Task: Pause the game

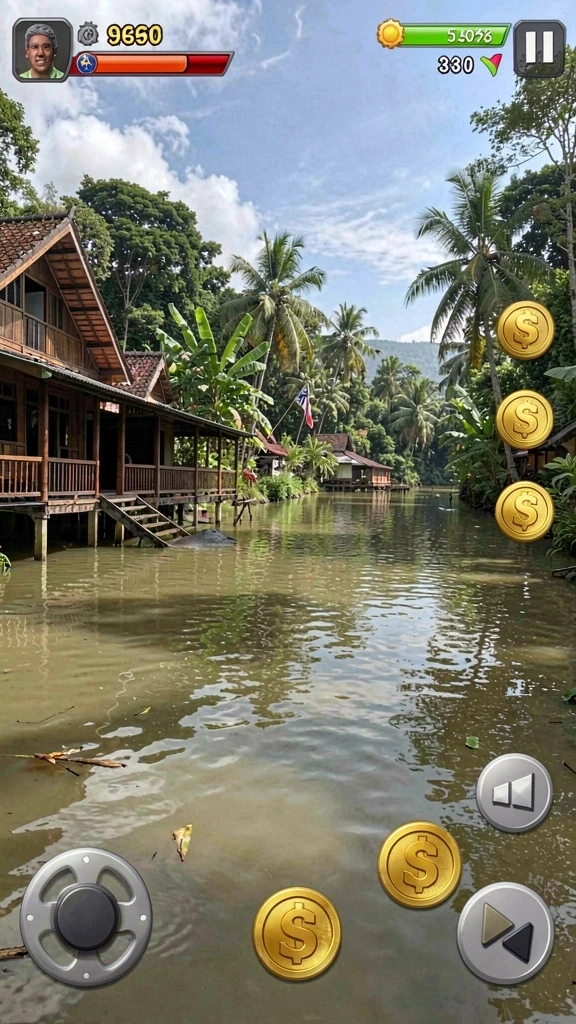Action: [x=539, y=49]
